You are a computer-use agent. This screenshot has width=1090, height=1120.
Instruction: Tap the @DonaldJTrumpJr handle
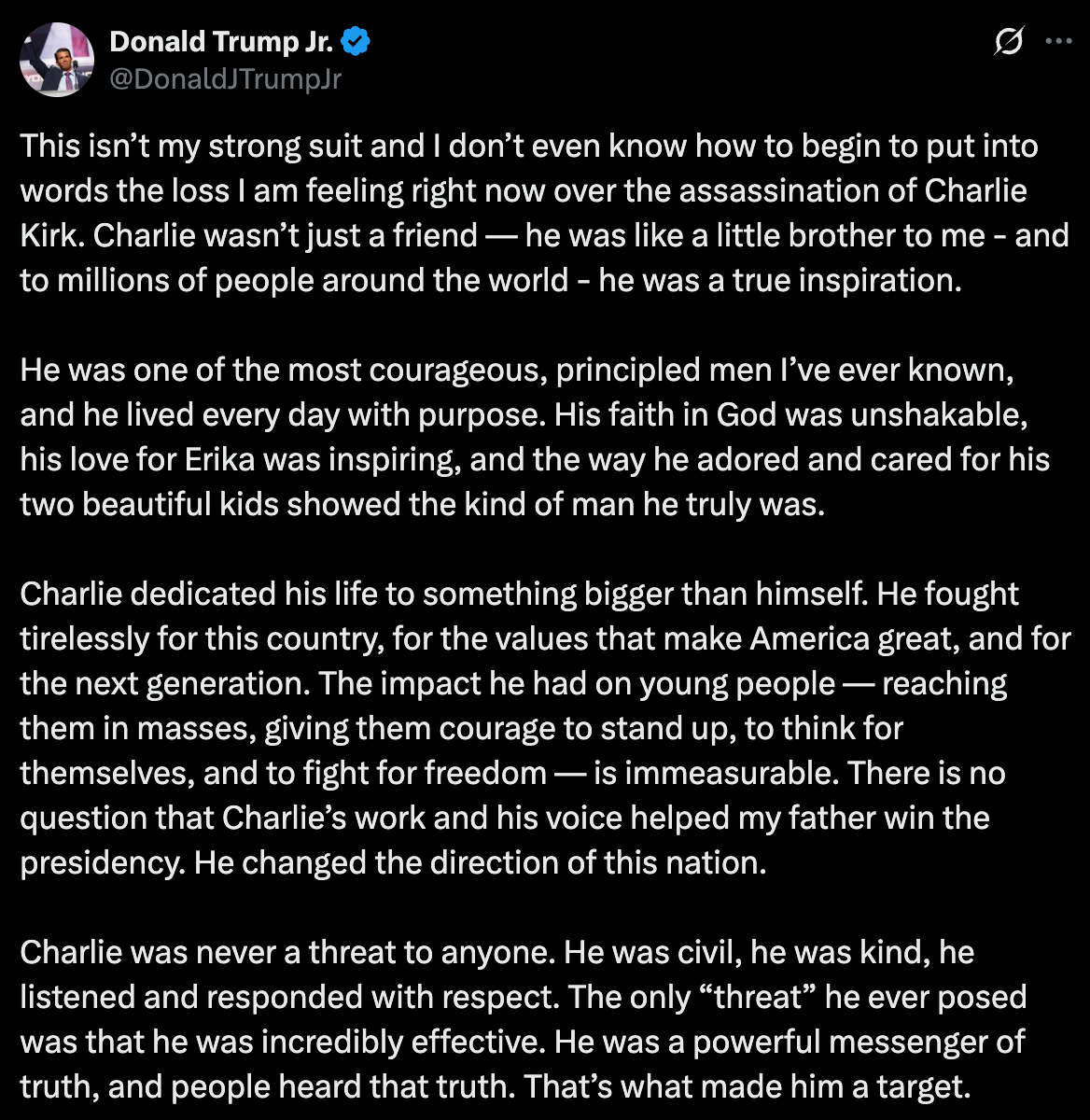pyautogui.click(x=226, y=78)
